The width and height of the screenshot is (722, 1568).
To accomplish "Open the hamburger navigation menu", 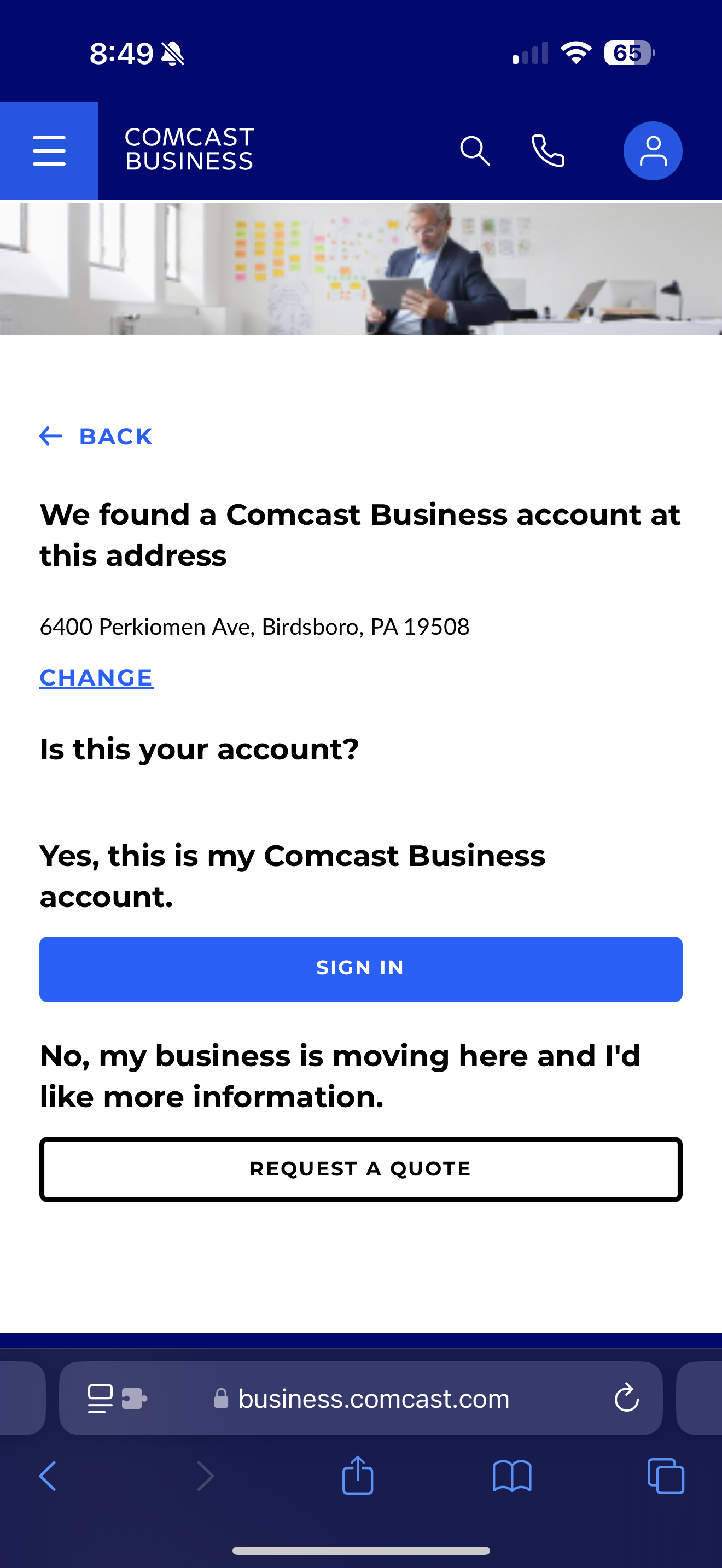I will tap(49, 151).
